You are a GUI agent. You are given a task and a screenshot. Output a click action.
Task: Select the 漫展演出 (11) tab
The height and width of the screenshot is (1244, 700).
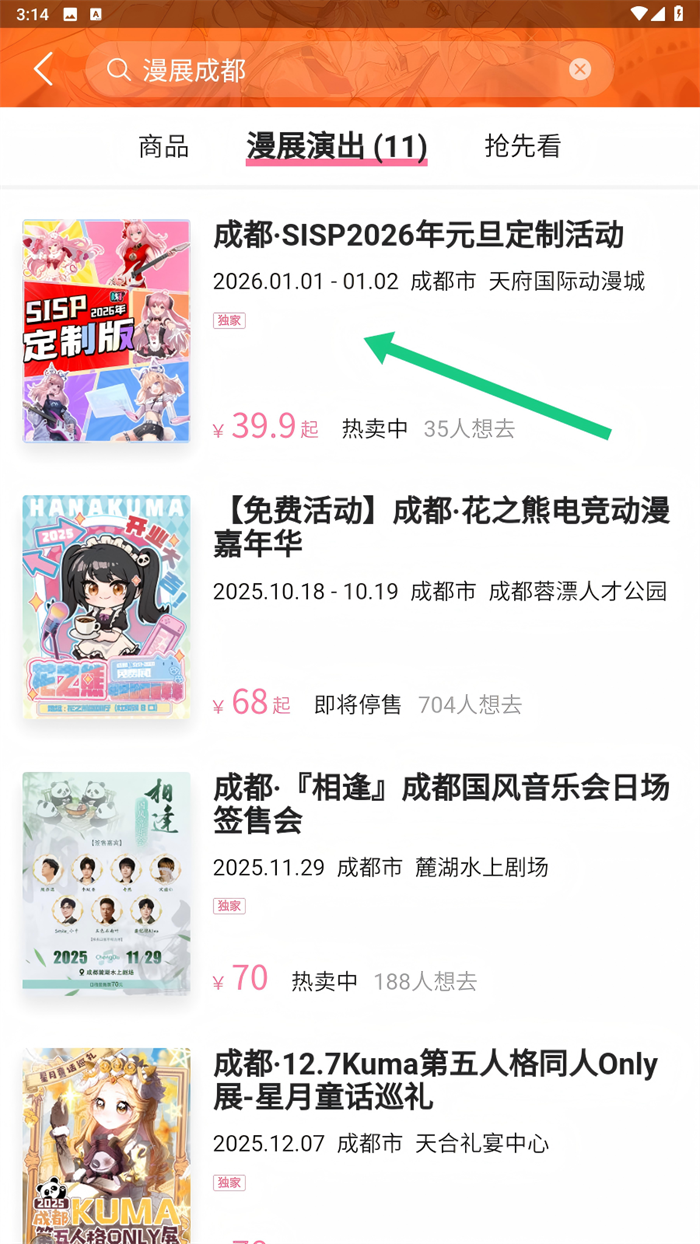[337, 146]
